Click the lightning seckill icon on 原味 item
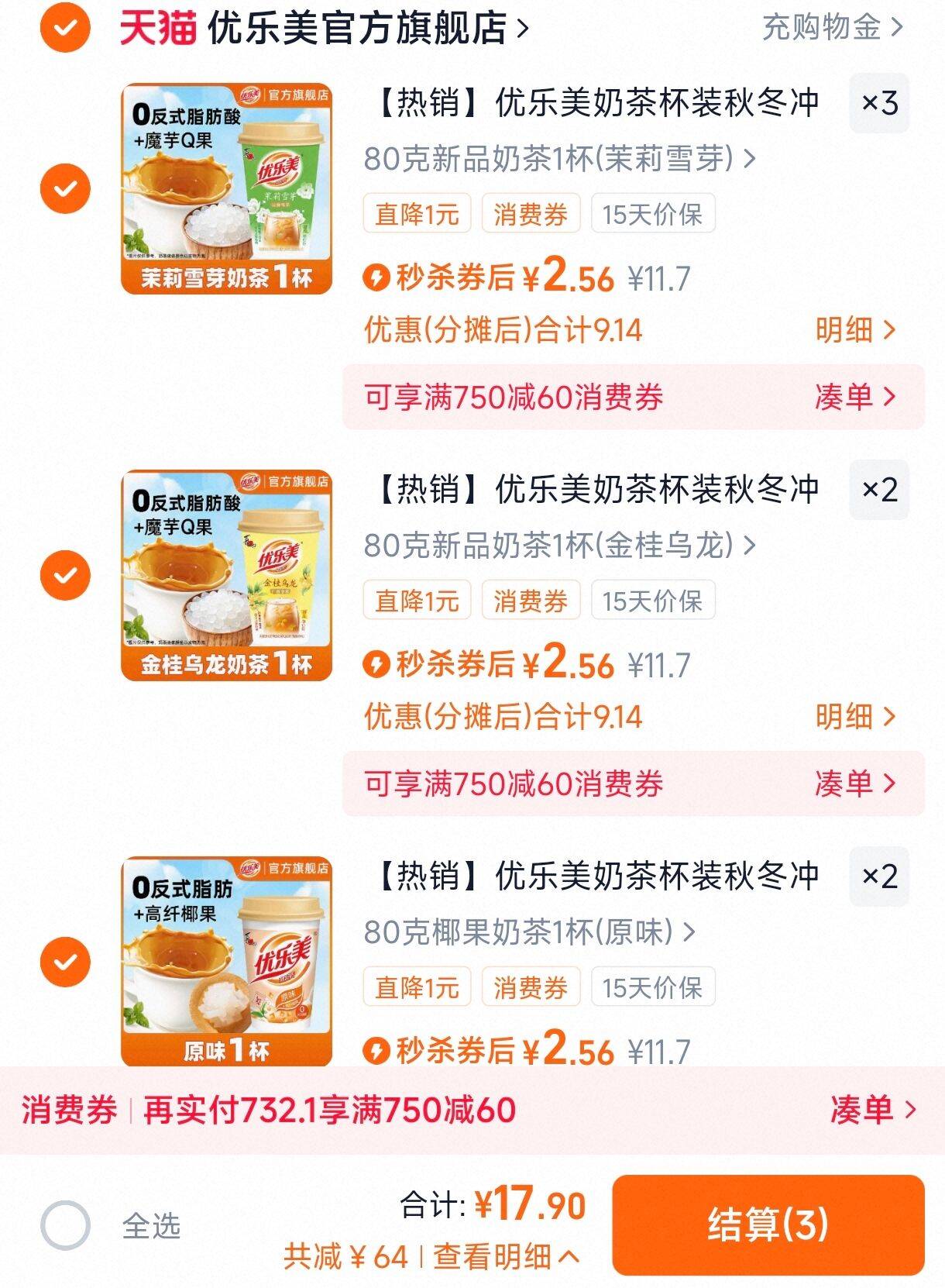This screenshot has width=945, height=1288. (x=377, y=1052)
